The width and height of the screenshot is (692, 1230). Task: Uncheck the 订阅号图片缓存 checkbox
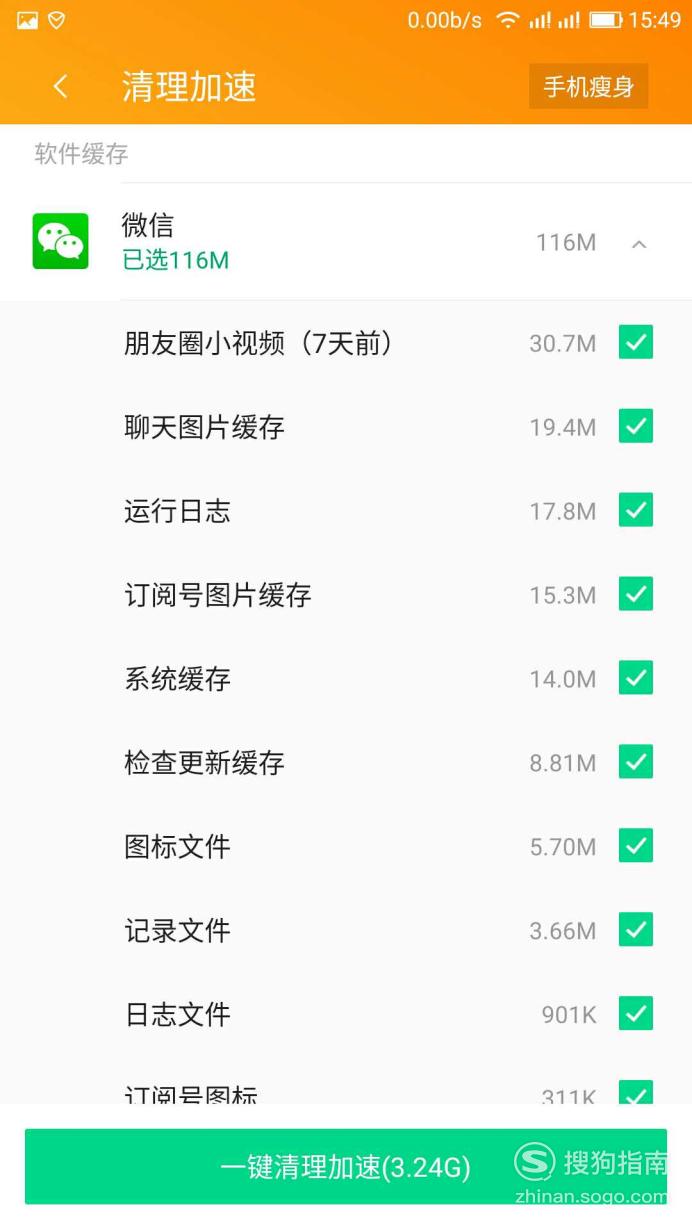coord(636,594)
